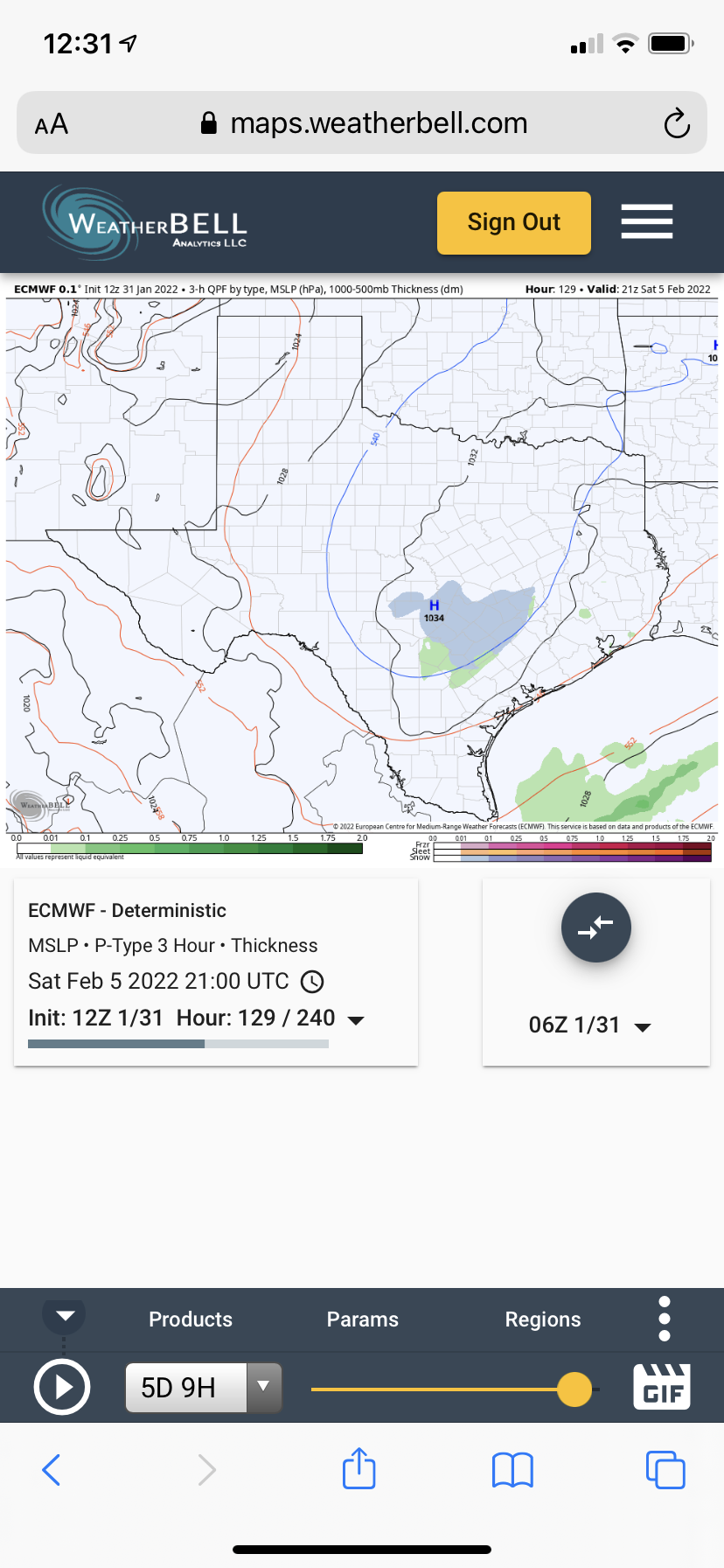Expand the 06Z 1/31 run dropdown
Screen dimensions: 724x1568
[x=590, y=1025]
